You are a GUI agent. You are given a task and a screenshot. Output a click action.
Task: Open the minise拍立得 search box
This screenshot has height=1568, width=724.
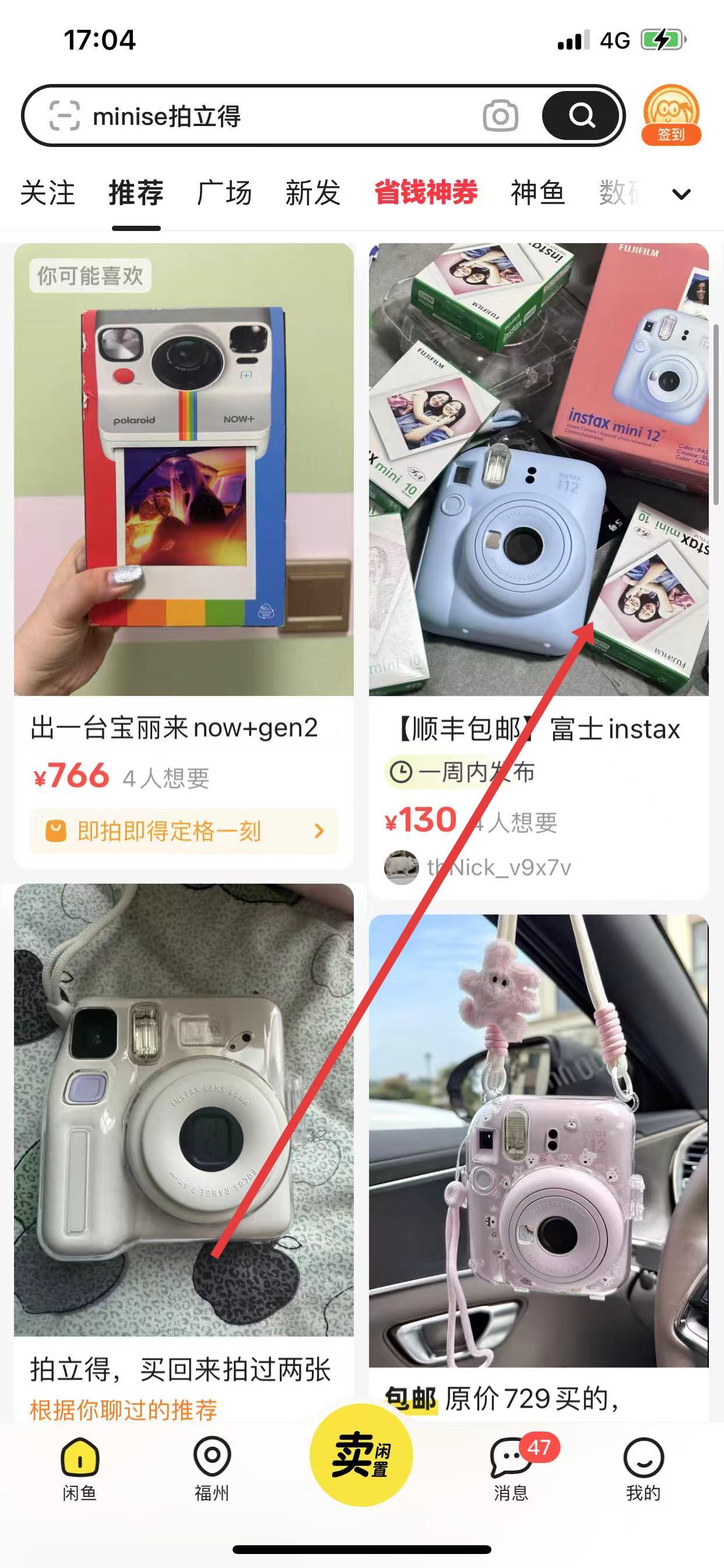pos(274,116)
